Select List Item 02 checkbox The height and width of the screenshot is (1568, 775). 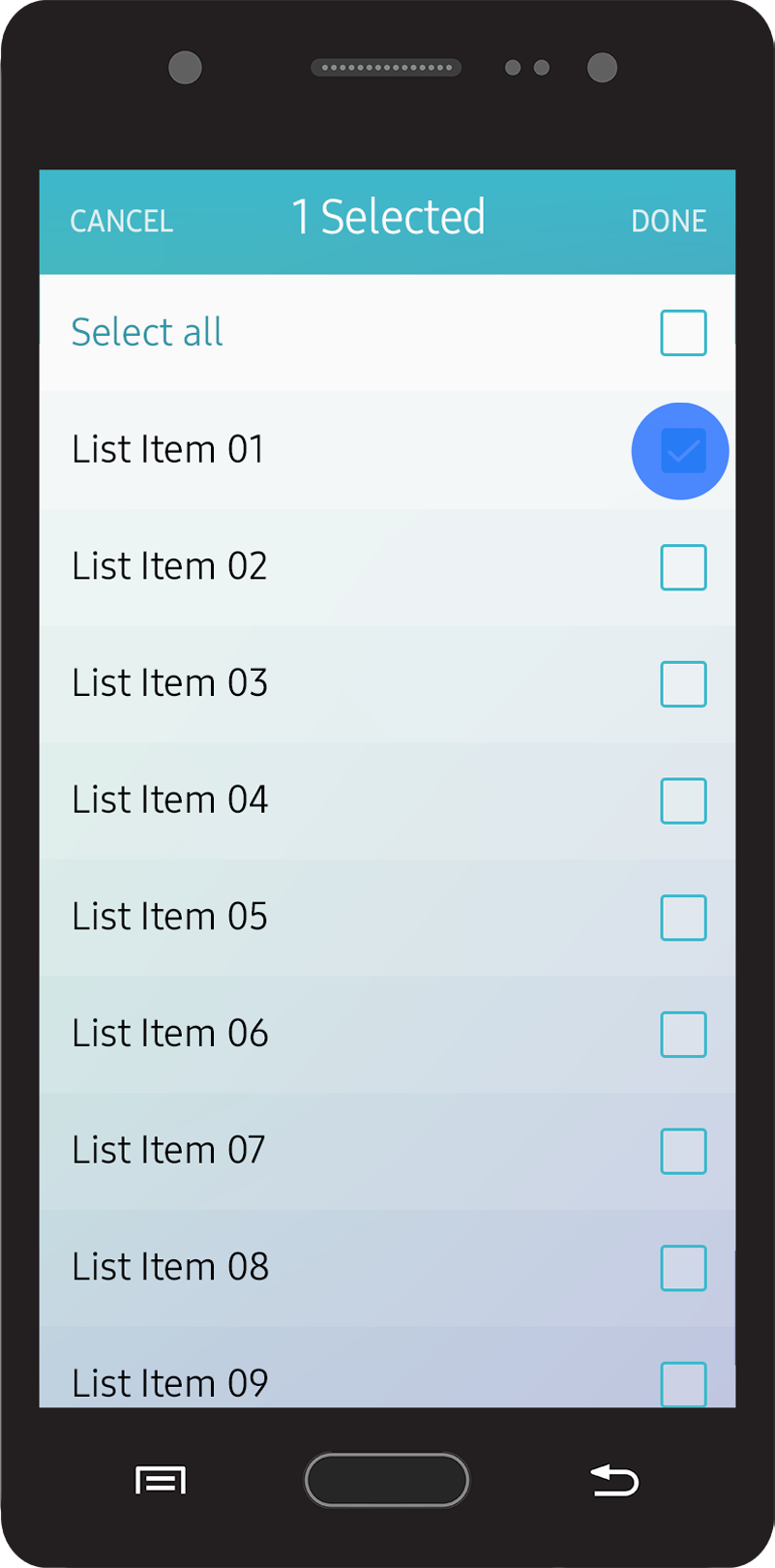point(683,567)
